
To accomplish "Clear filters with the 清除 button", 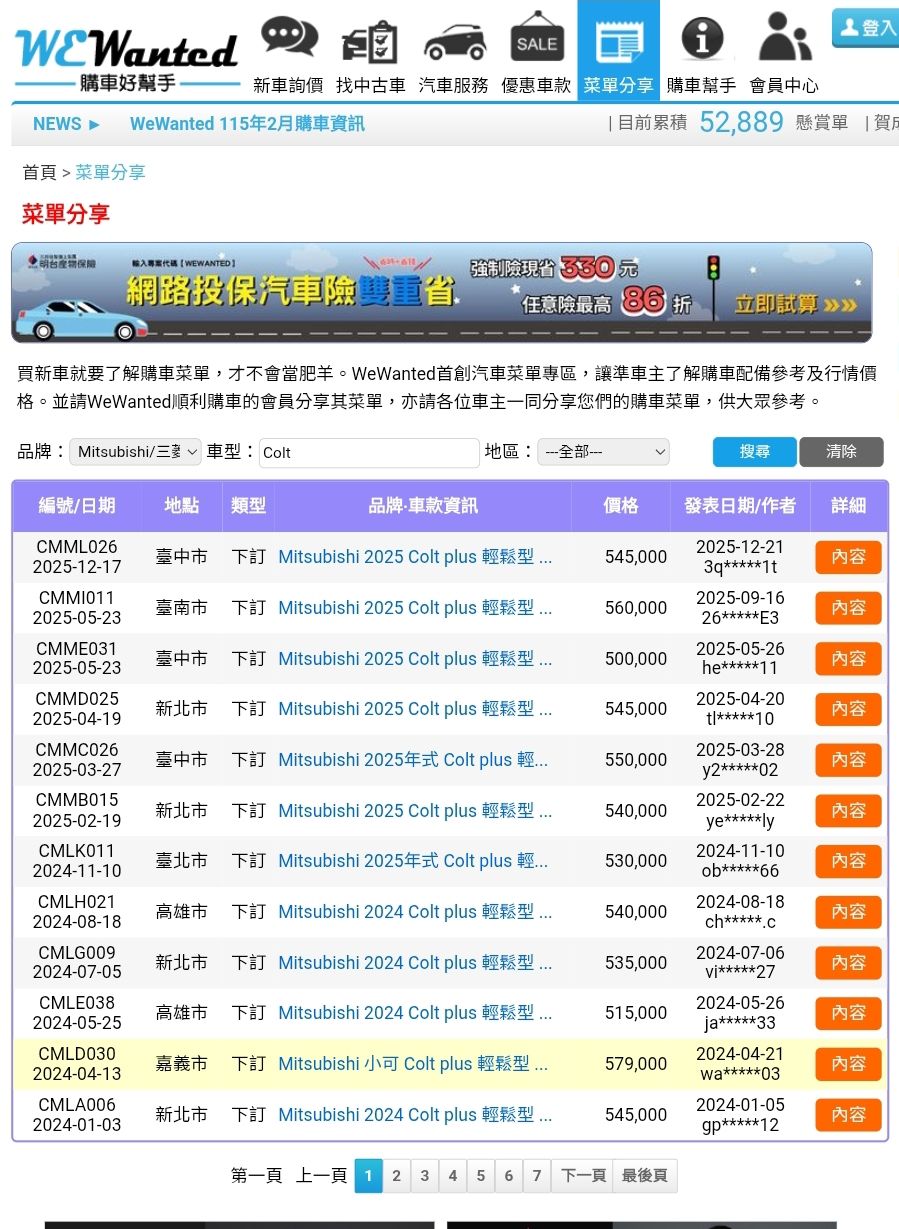I will pyautogui.click(x=841, y=452).
